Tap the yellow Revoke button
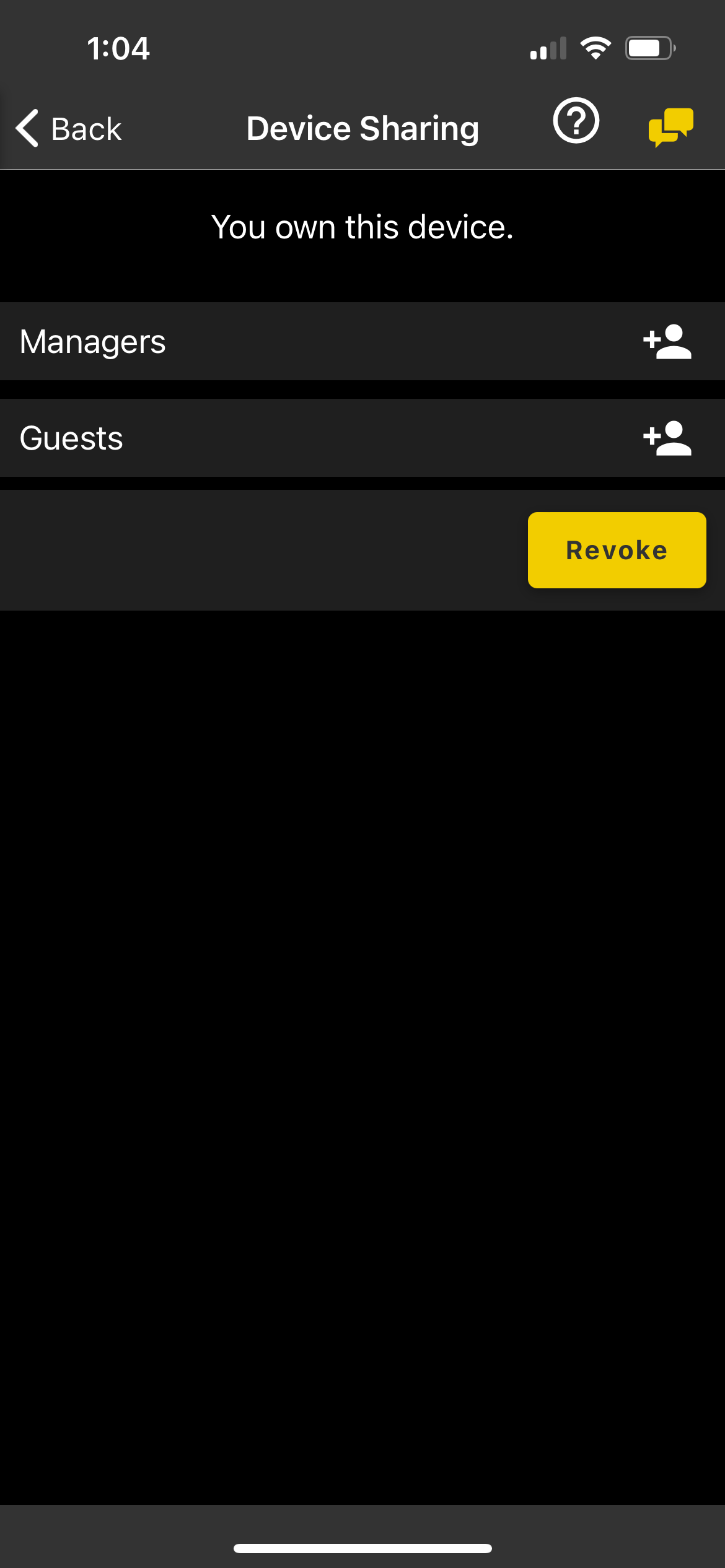This screenshot has width=725, height=1568. (x=617, y=550)
